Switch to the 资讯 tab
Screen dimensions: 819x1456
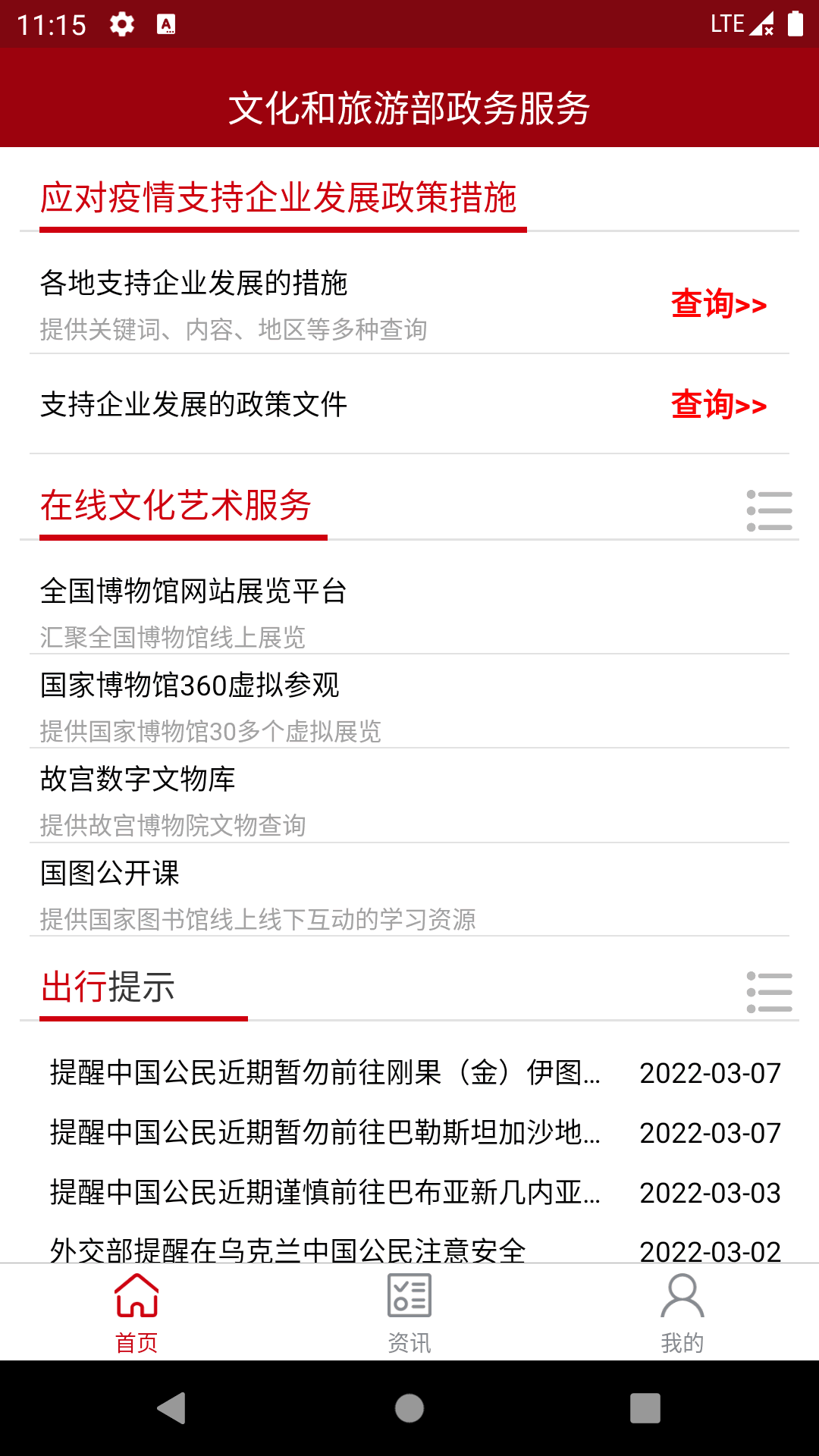[409, 1311]
